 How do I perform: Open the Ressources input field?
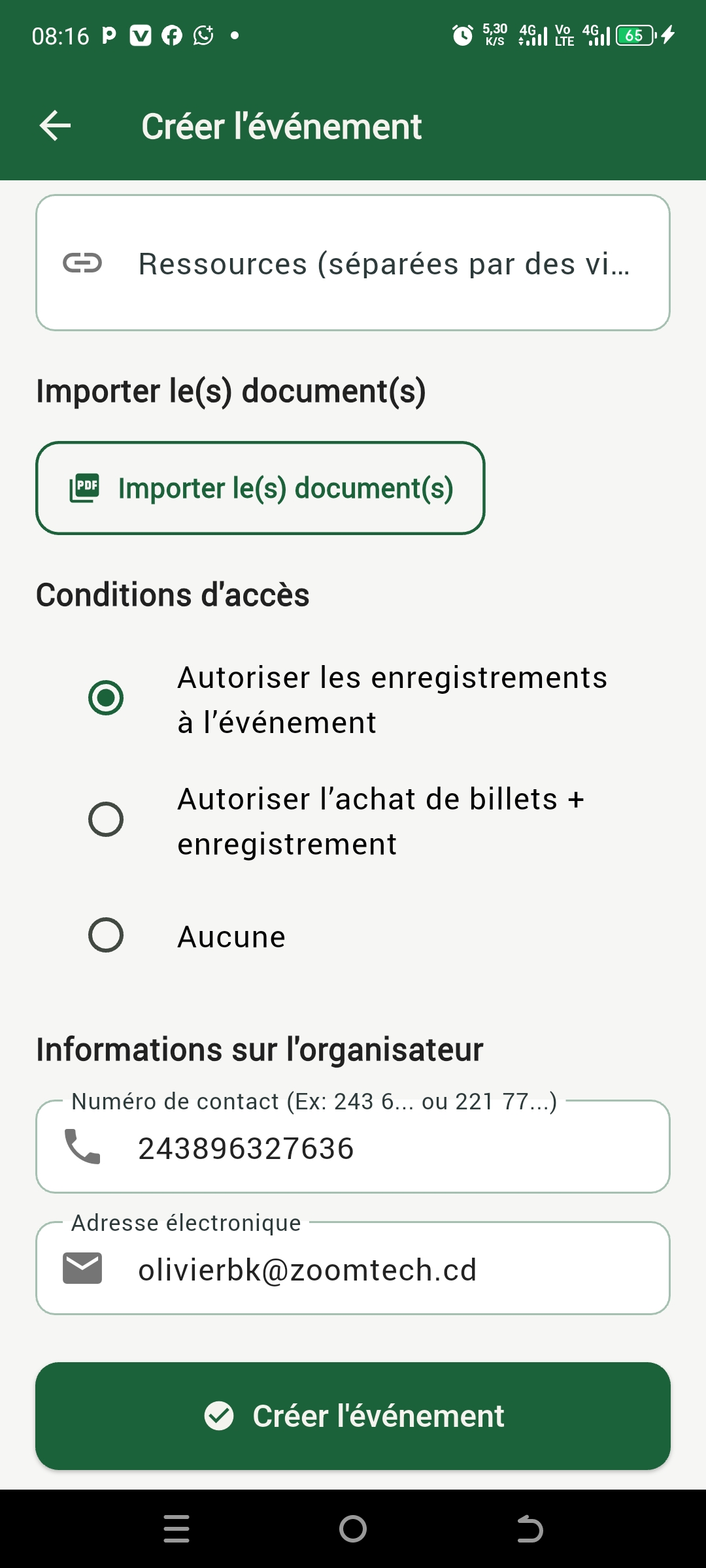pos(353,263)
